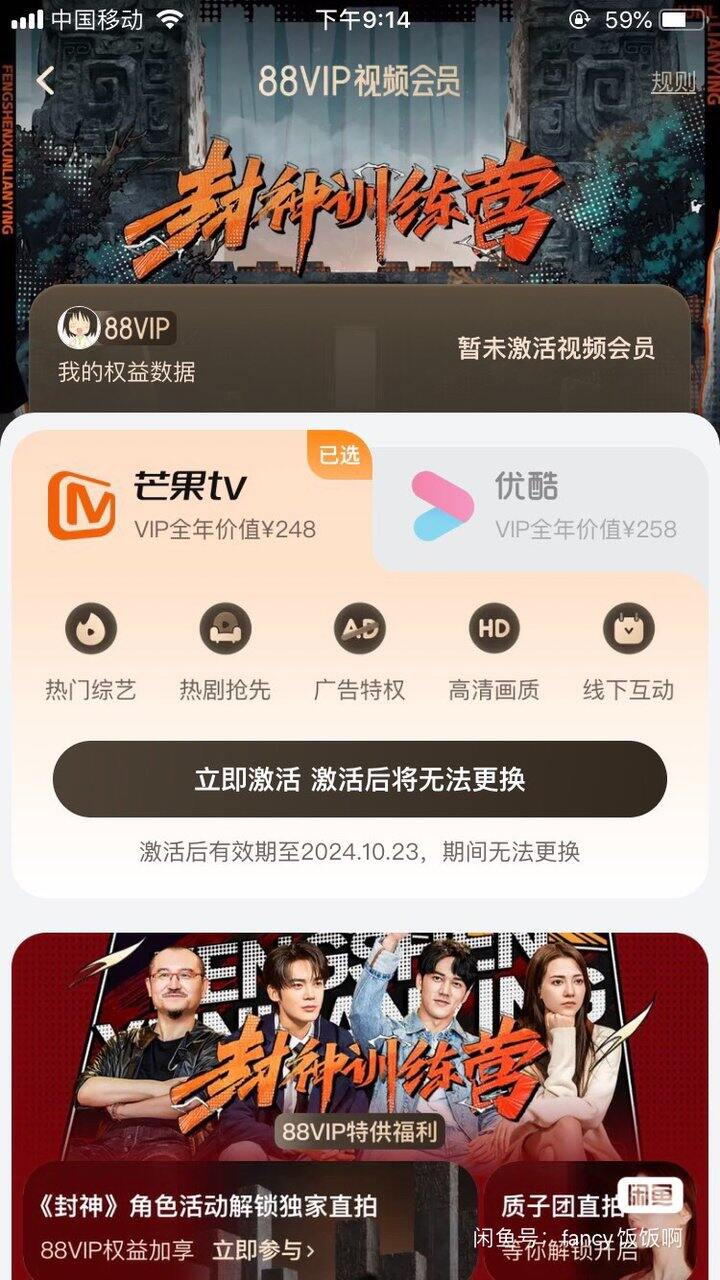
Task: Open the 广告特权 ad privilege icon
Action: pos(359,630)
